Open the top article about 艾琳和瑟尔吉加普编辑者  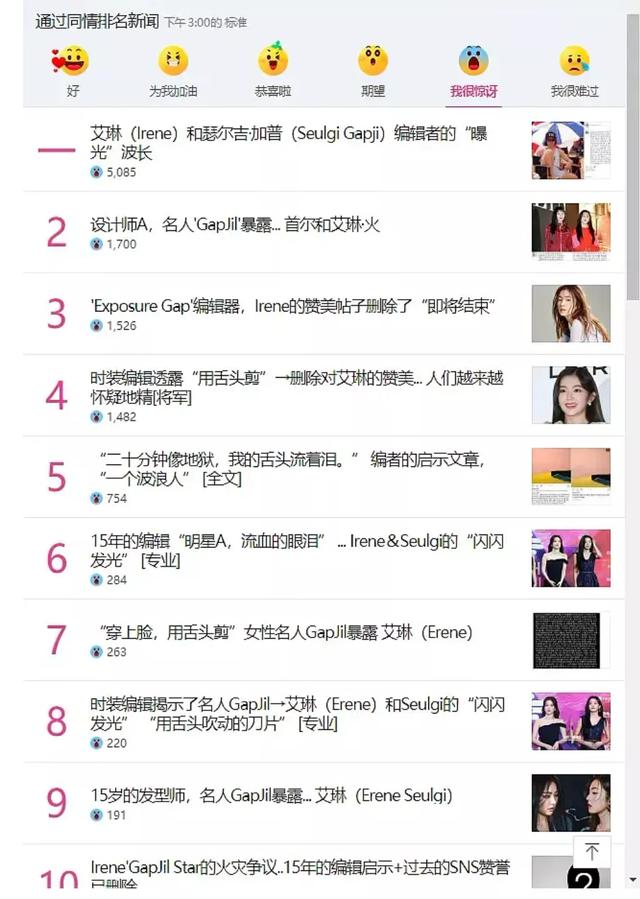click(288, 142)
